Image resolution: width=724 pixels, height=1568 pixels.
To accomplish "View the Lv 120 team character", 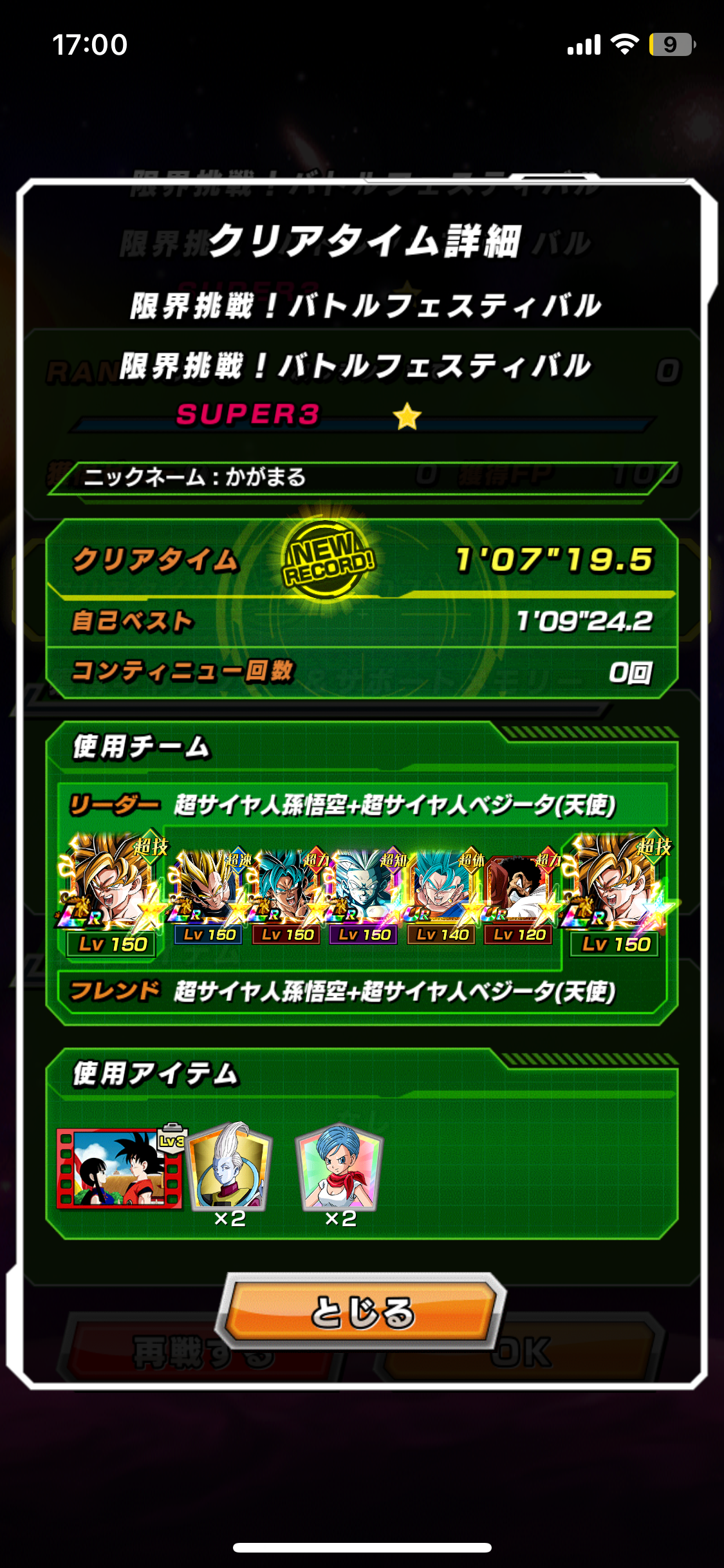I will 519,896.
